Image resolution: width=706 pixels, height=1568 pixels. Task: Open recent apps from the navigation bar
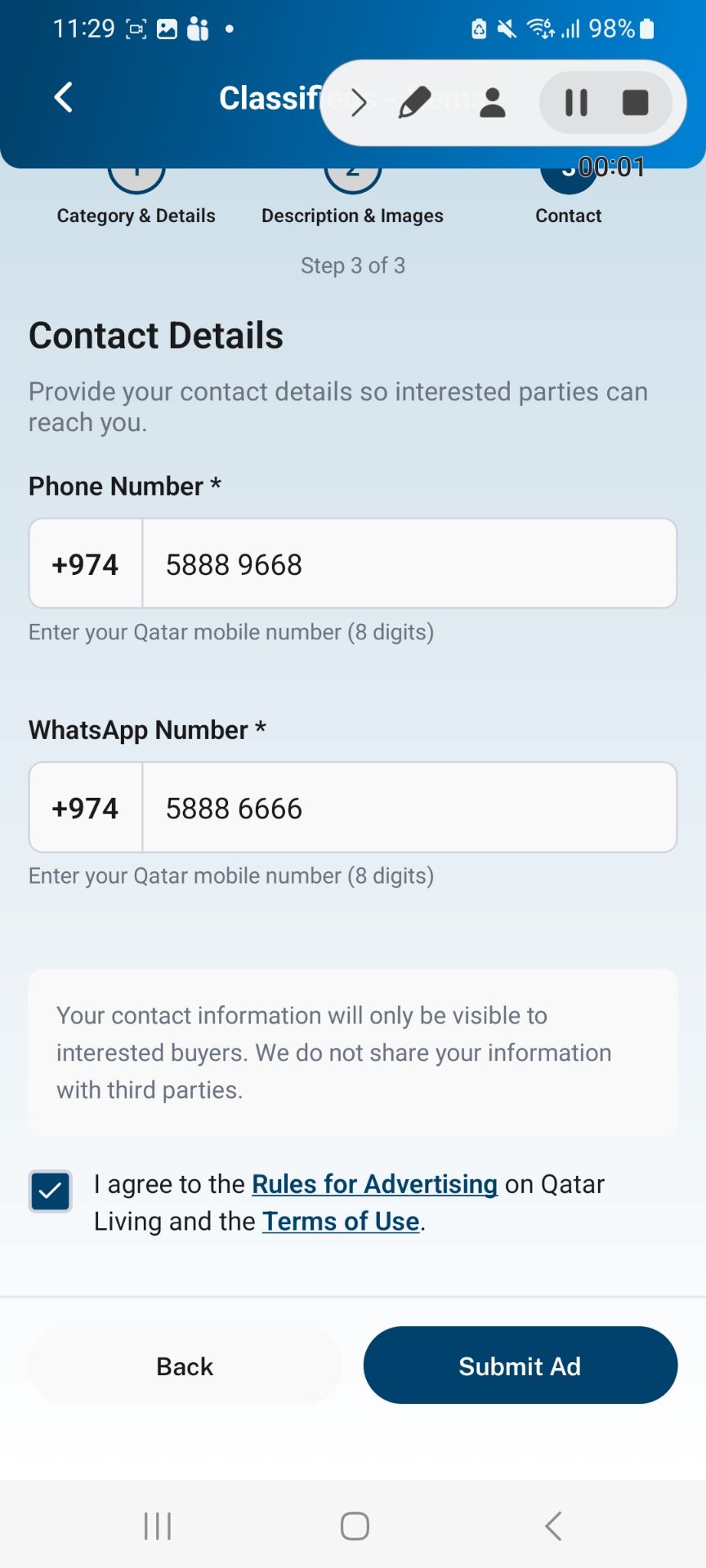click(x=158, y=1526)
